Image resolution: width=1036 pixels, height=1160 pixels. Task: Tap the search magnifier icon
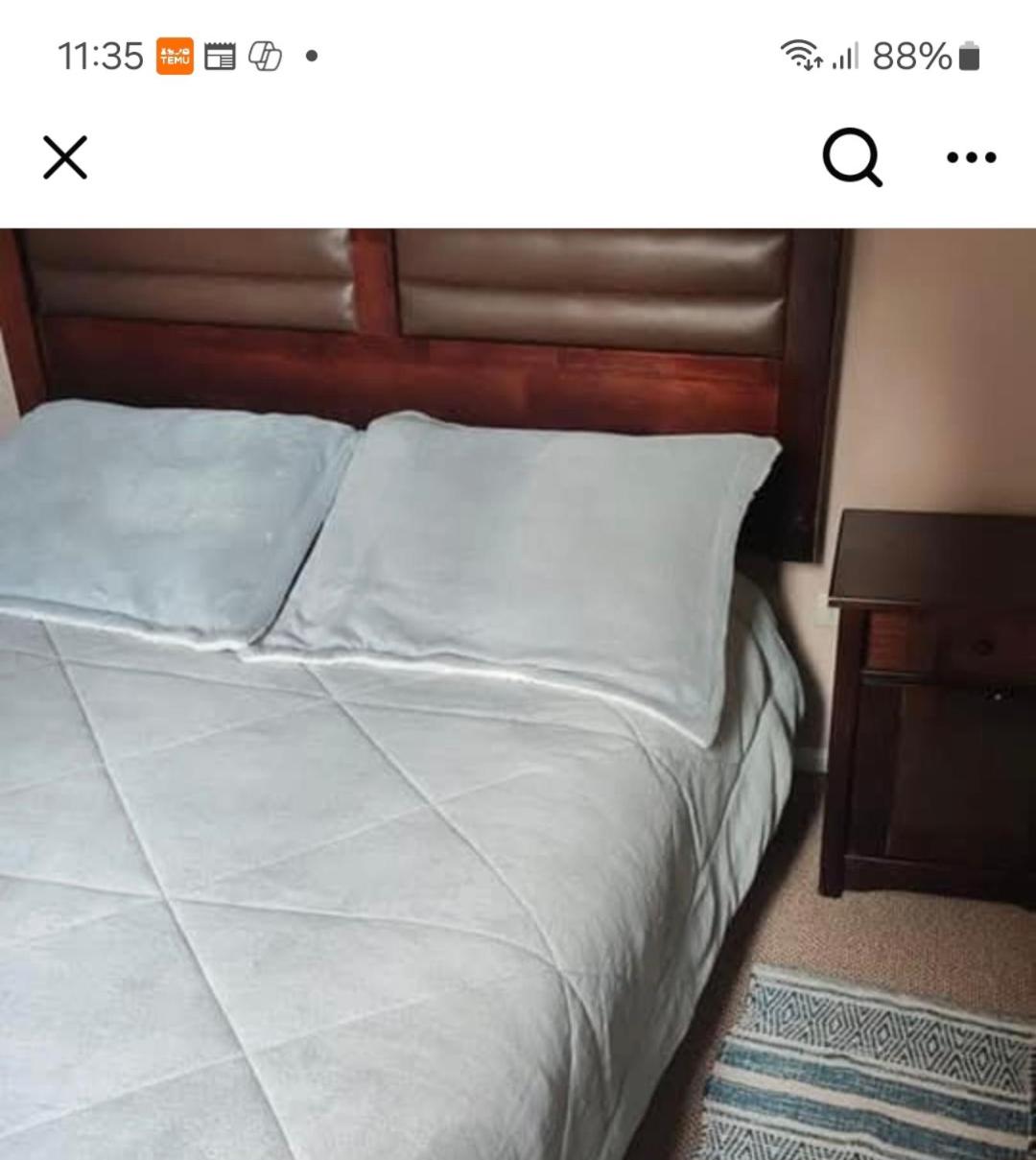coord(852,156)
